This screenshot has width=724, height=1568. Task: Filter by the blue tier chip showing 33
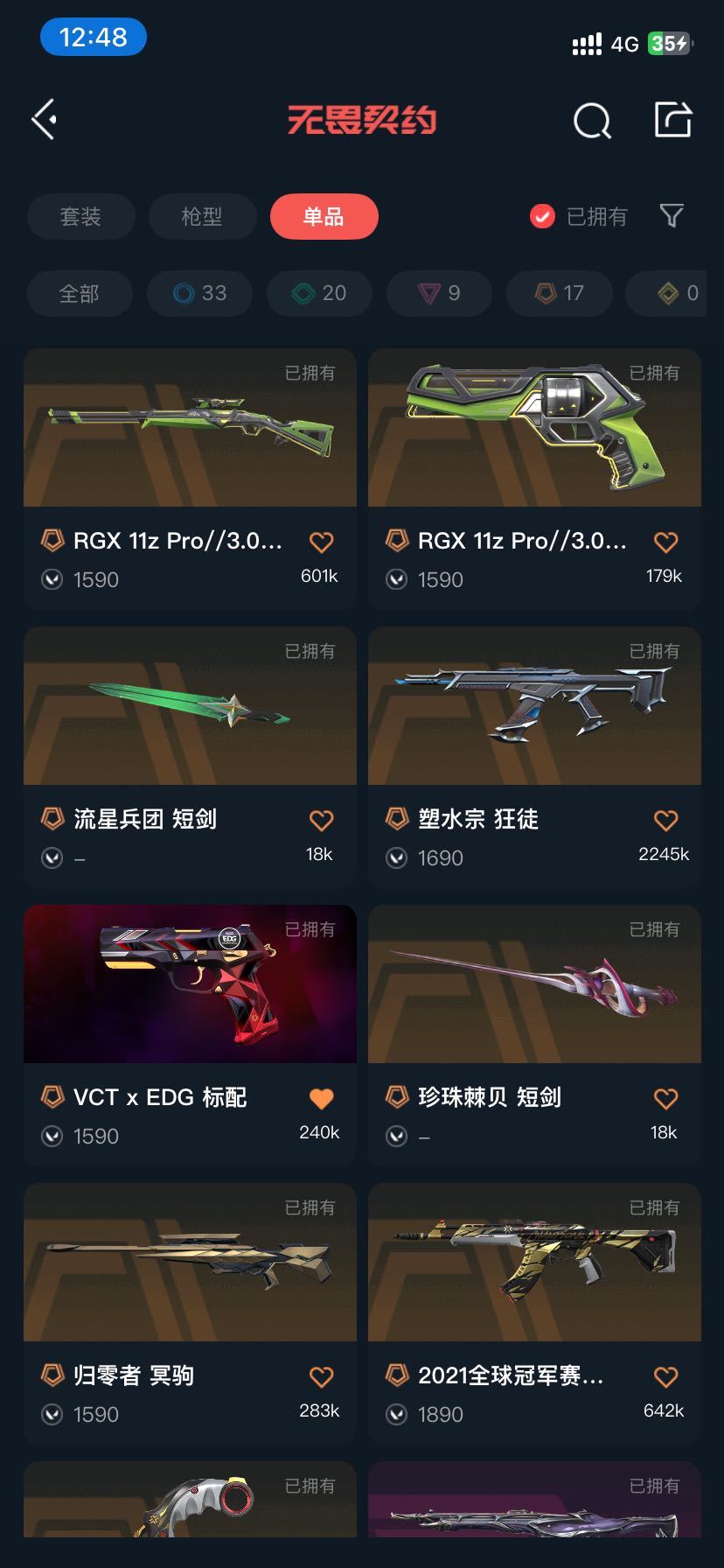pos(199,293)
